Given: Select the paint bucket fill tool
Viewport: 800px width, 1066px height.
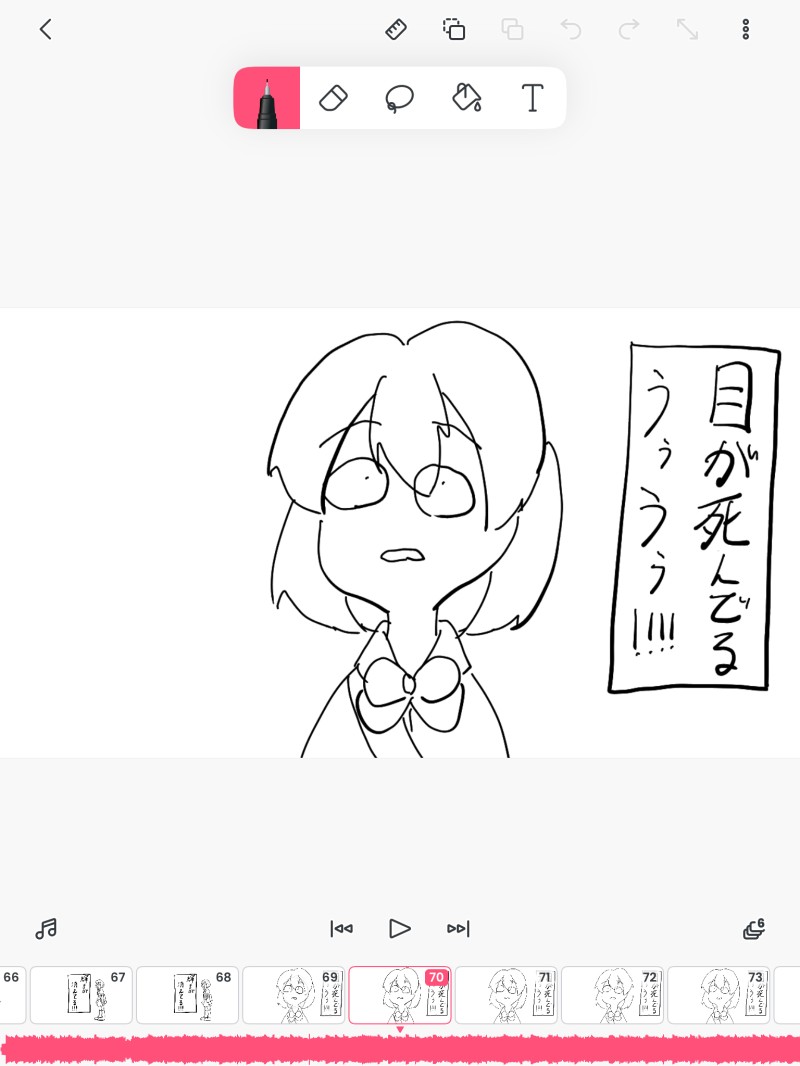Looking at the screenshot, I should point(466,98).
